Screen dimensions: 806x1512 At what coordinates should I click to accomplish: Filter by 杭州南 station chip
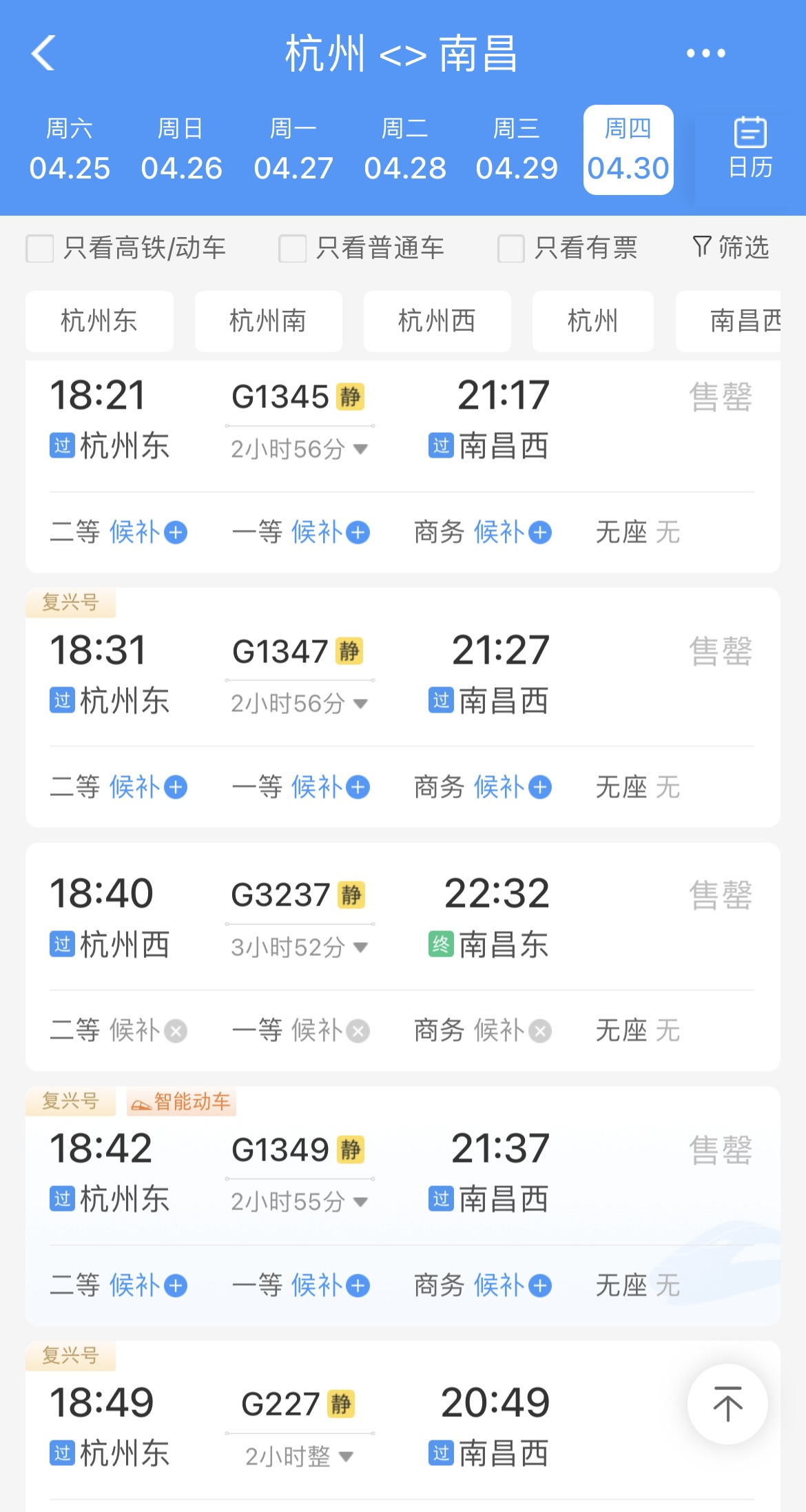(x=268, y=321)
